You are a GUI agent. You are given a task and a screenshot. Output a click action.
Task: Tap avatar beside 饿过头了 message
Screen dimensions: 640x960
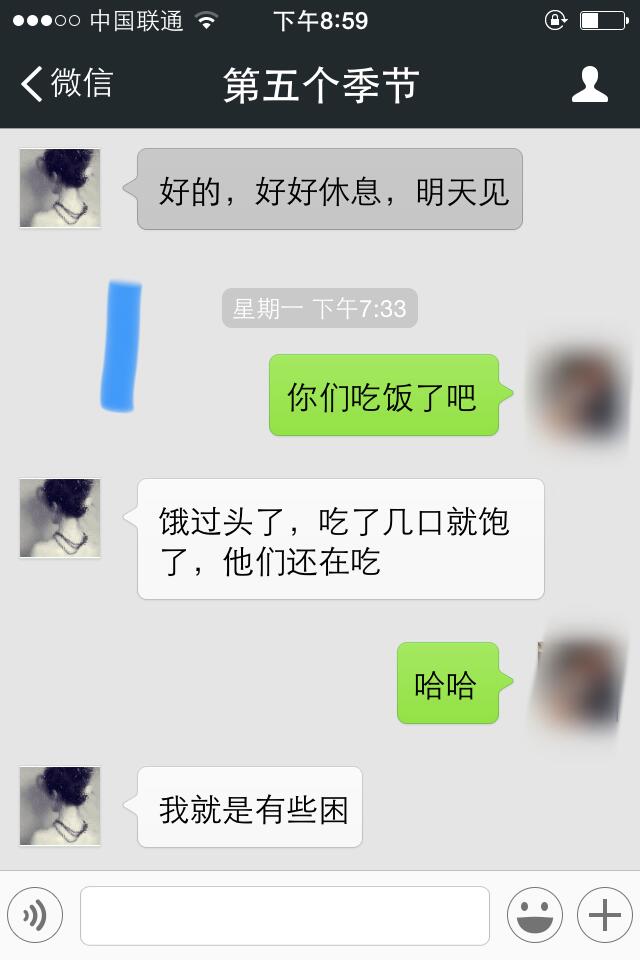(60, 518)
